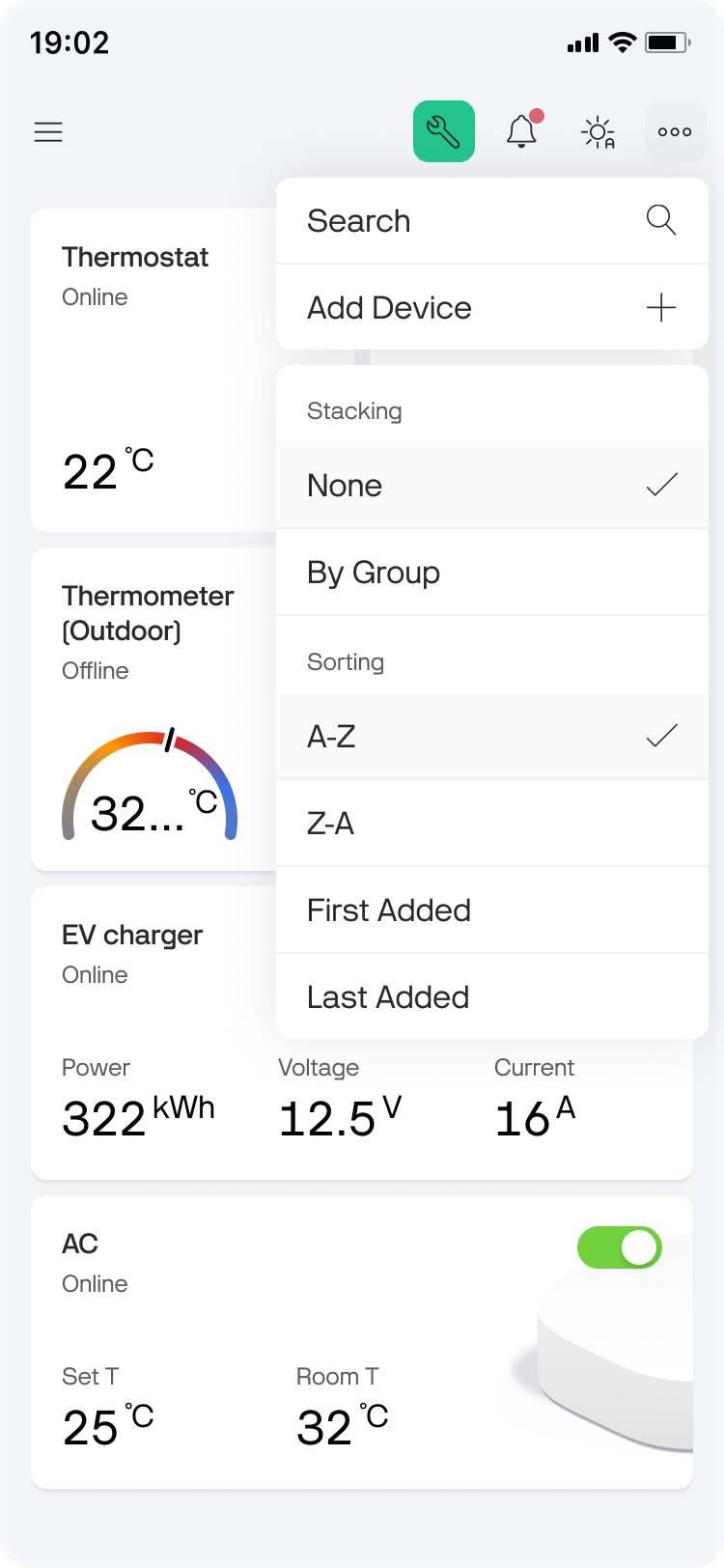The image size is (724, 1568).
Task: Set stacking to By Group
Action: [492, 572]
